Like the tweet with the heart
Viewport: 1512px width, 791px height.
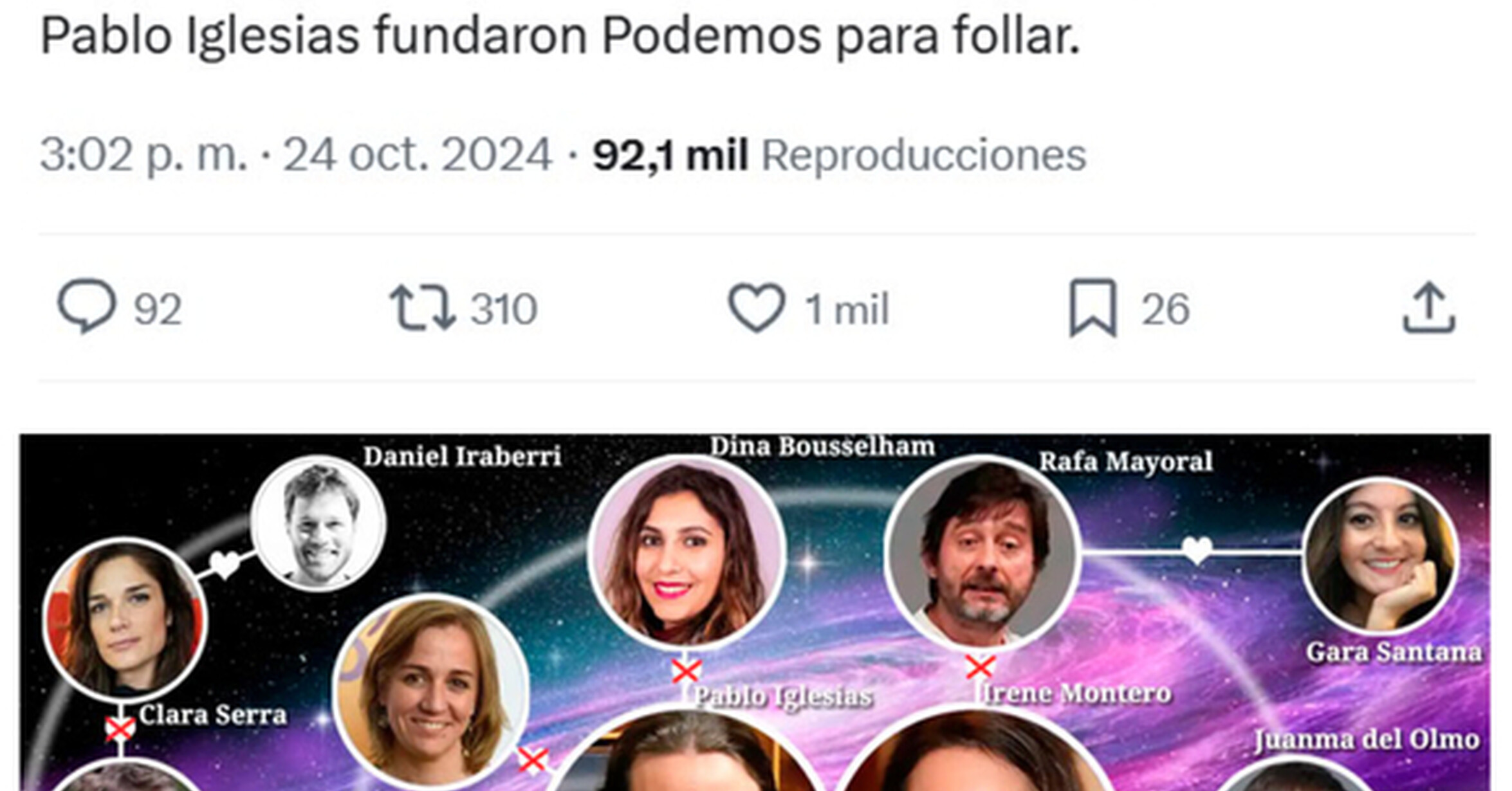pyautogui.click(x=757, y=307)
